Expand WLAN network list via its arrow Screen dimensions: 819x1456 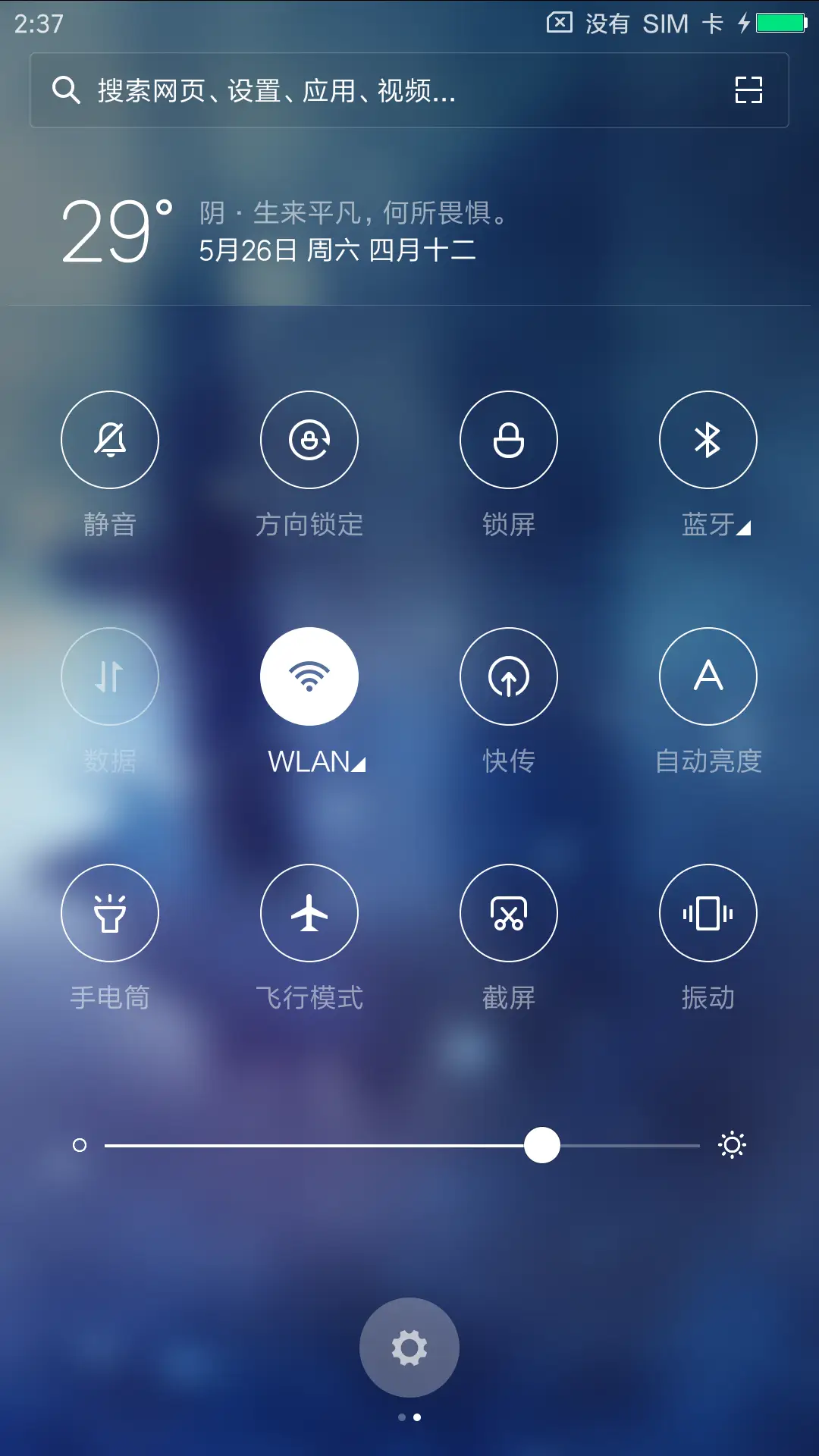[357, 766]
